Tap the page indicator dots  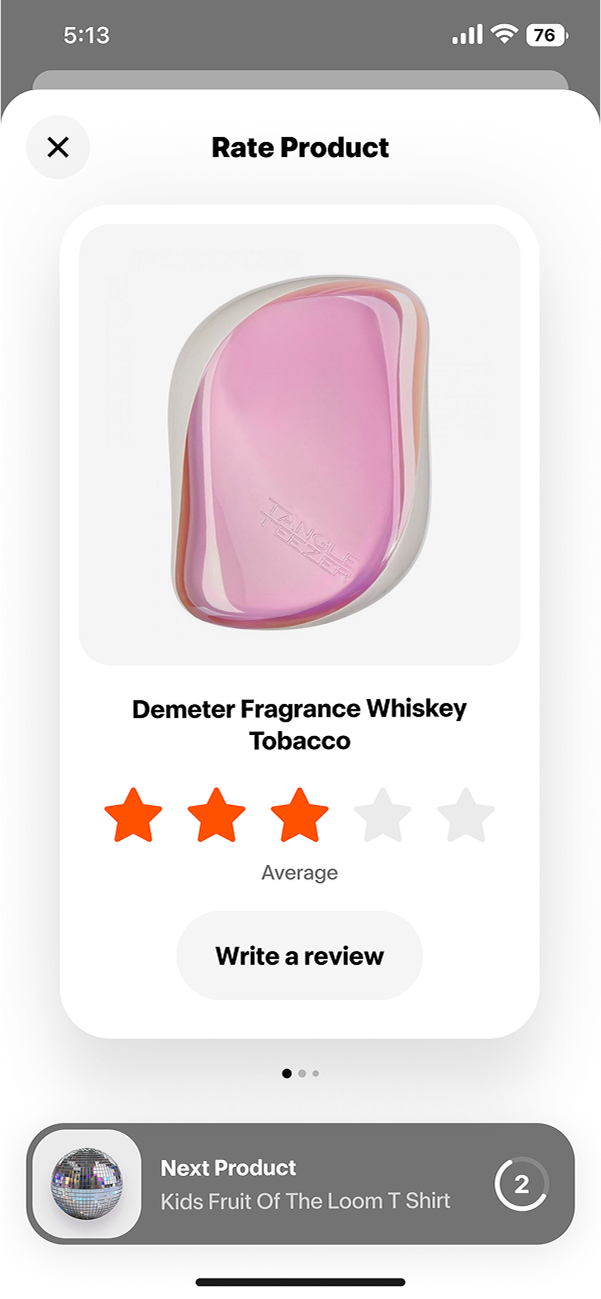pos(300,1073)
